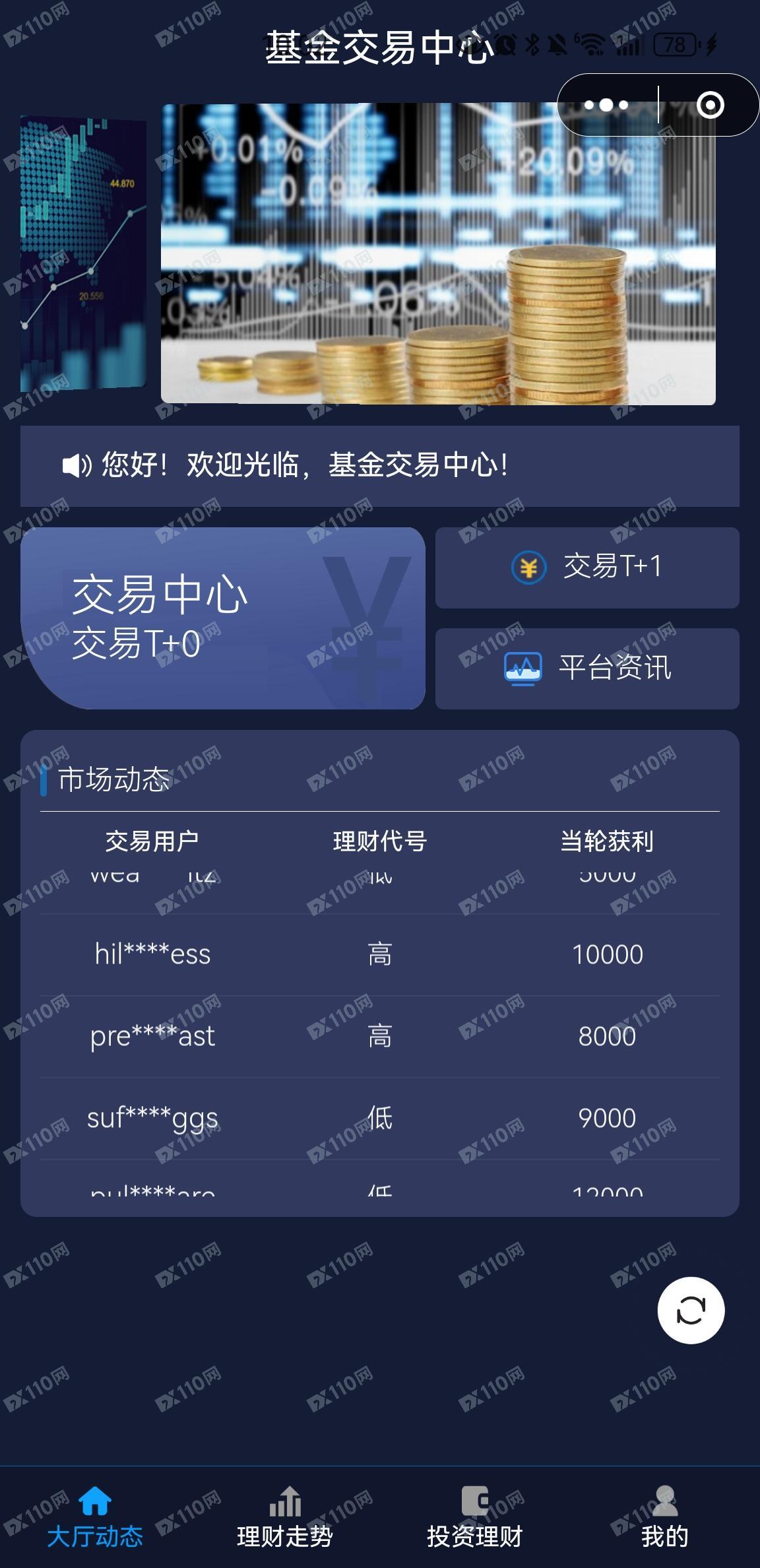This screenshot has height=1568, width=760.
Task: Switch to the 投资理财 tab
Action: coord(475,1517)
